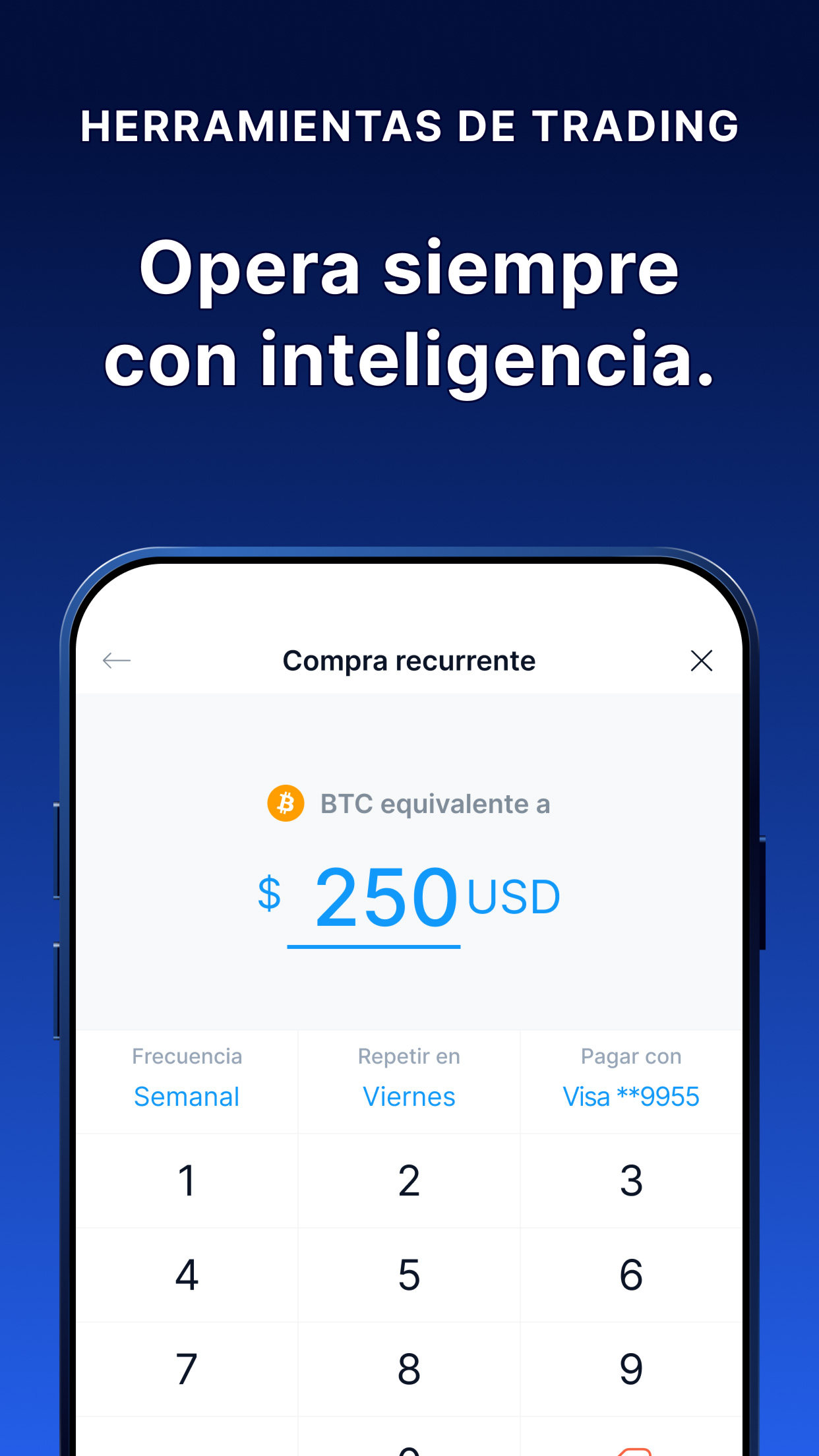This screenshot has width=819, height=1456.
Task: Click the Bitcoin (BTC) currency icon
Action: click(x=285, y=803)
